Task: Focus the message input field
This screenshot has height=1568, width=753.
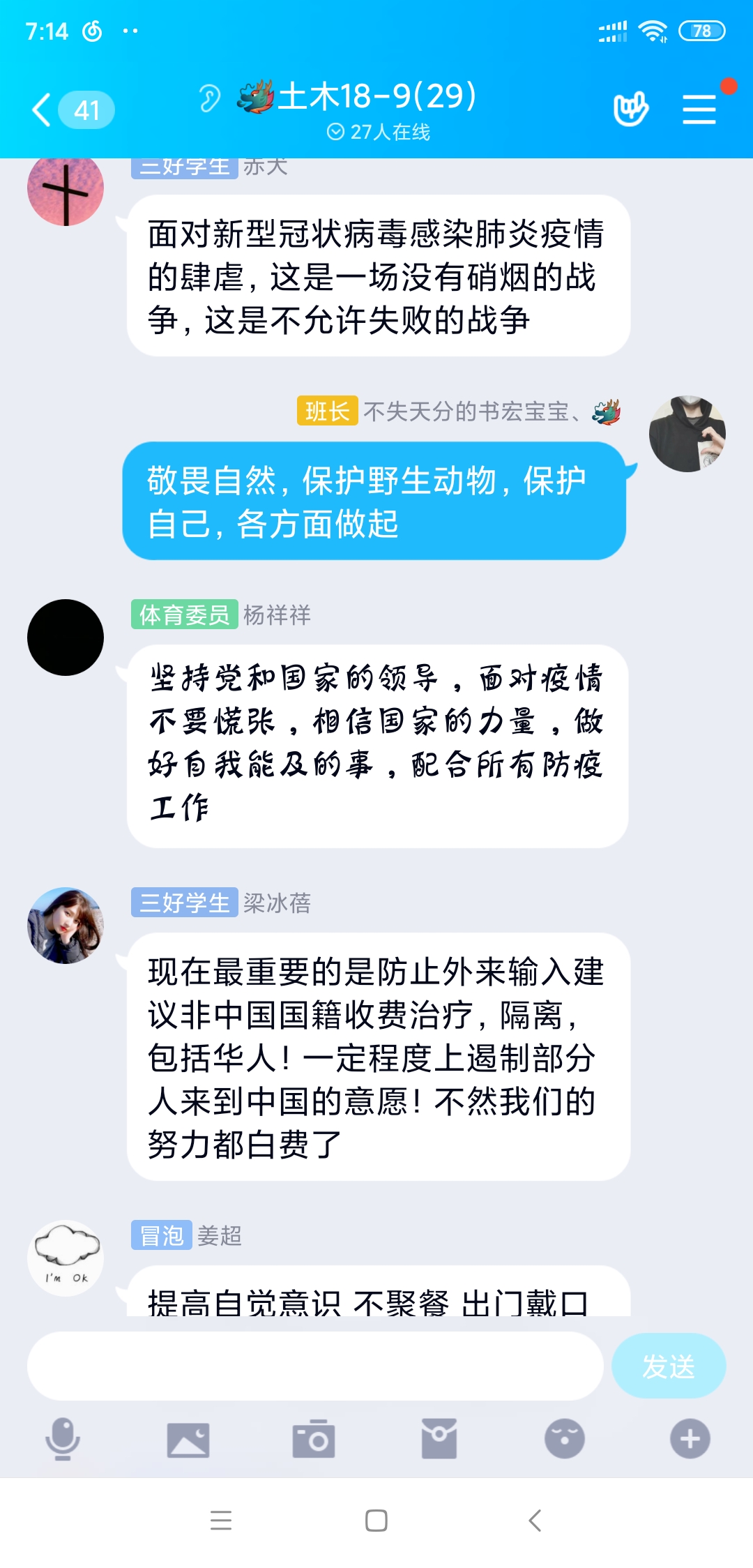Action: [315, 1366]
